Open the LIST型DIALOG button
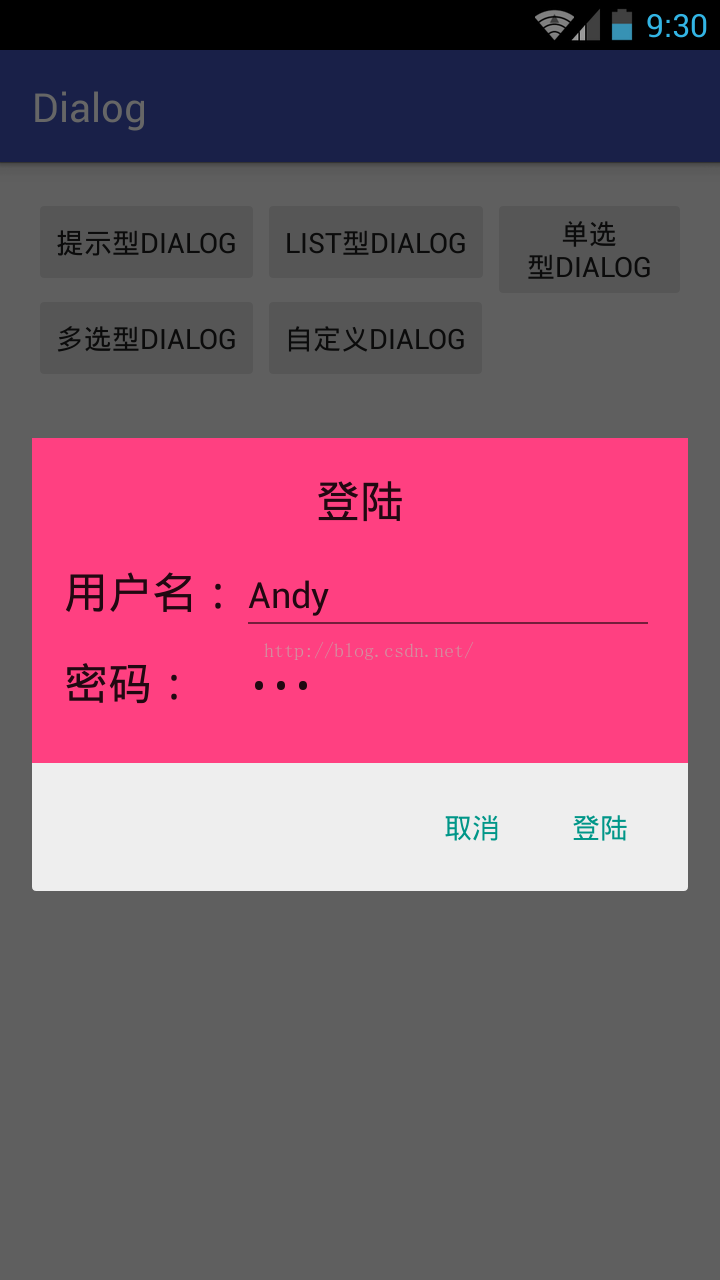 [x=375, y=242]
